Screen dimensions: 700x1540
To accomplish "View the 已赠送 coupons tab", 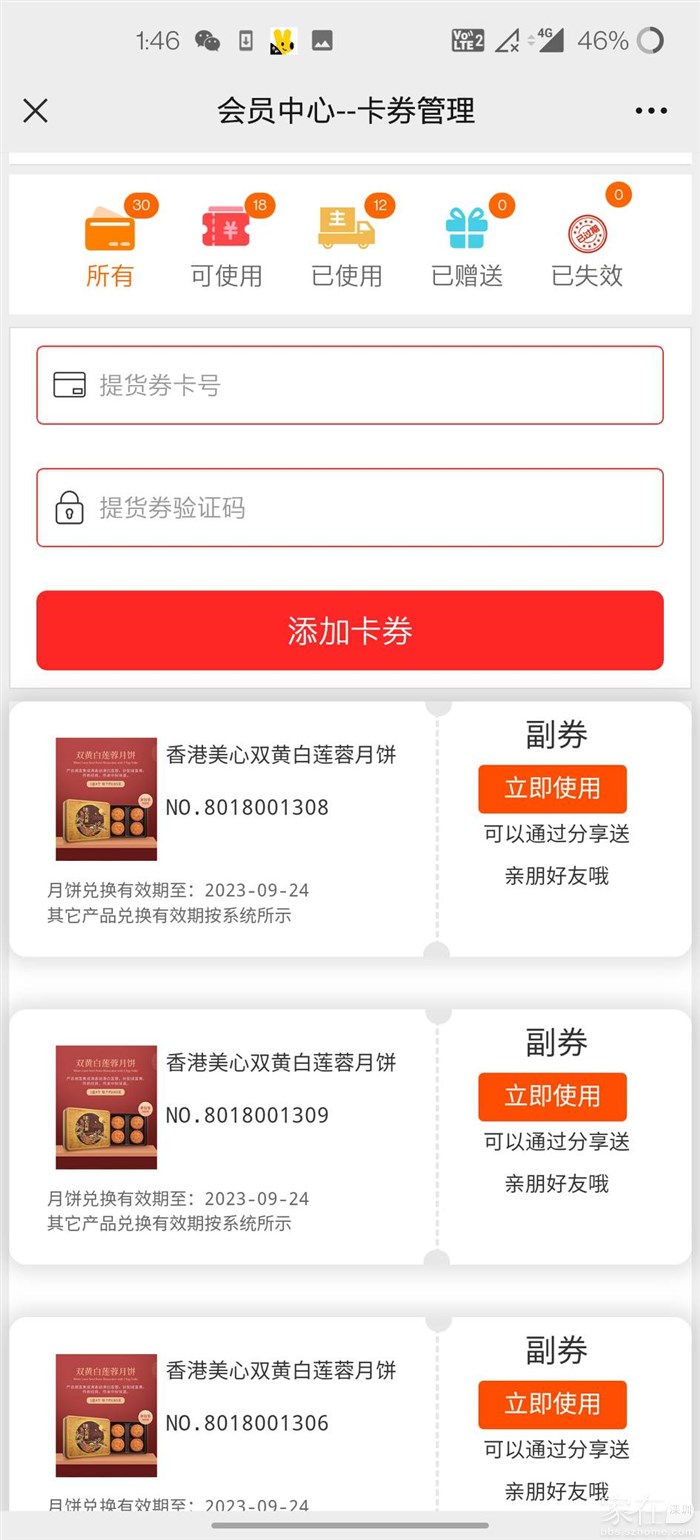I will pos(467,245).
